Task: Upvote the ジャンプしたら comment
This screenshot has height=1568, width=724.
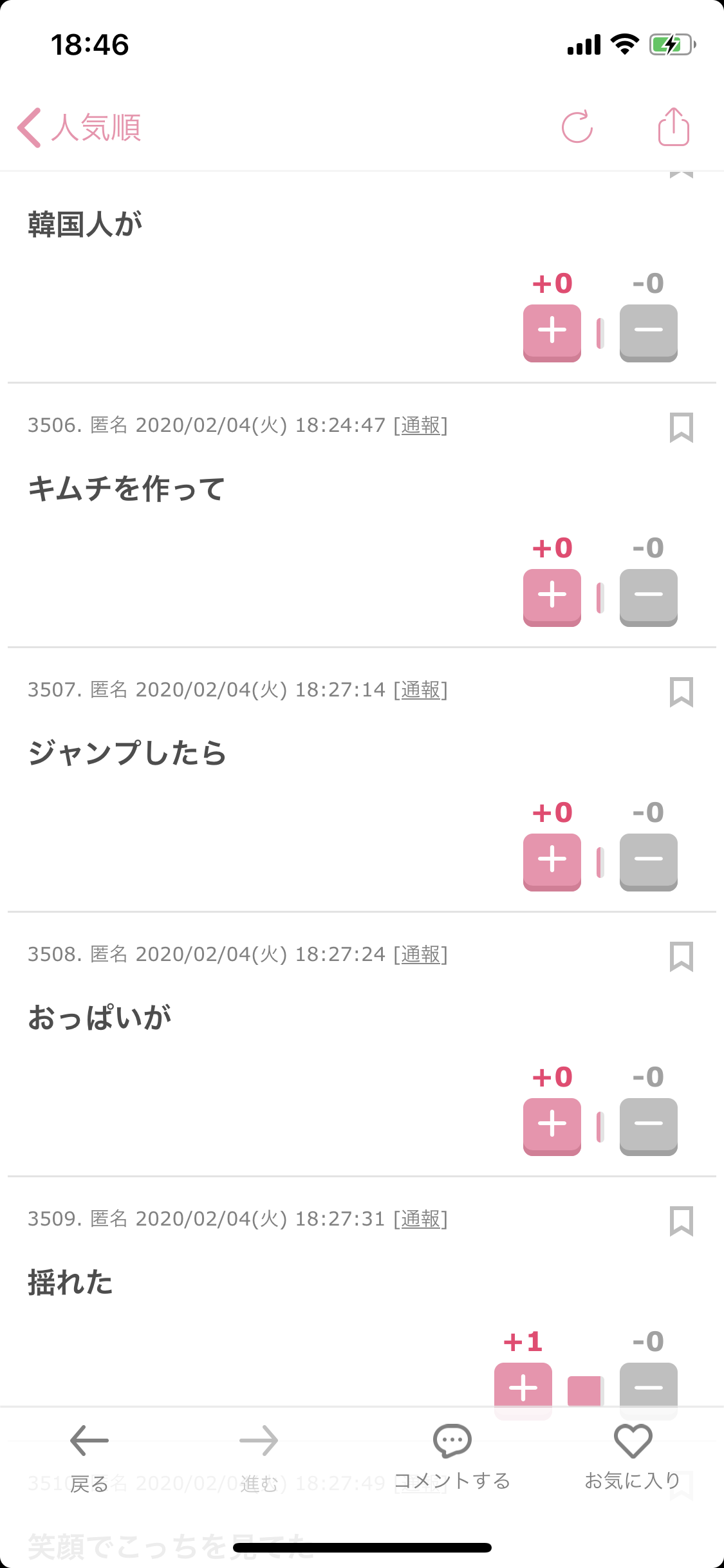Action: tap(552, 861)
